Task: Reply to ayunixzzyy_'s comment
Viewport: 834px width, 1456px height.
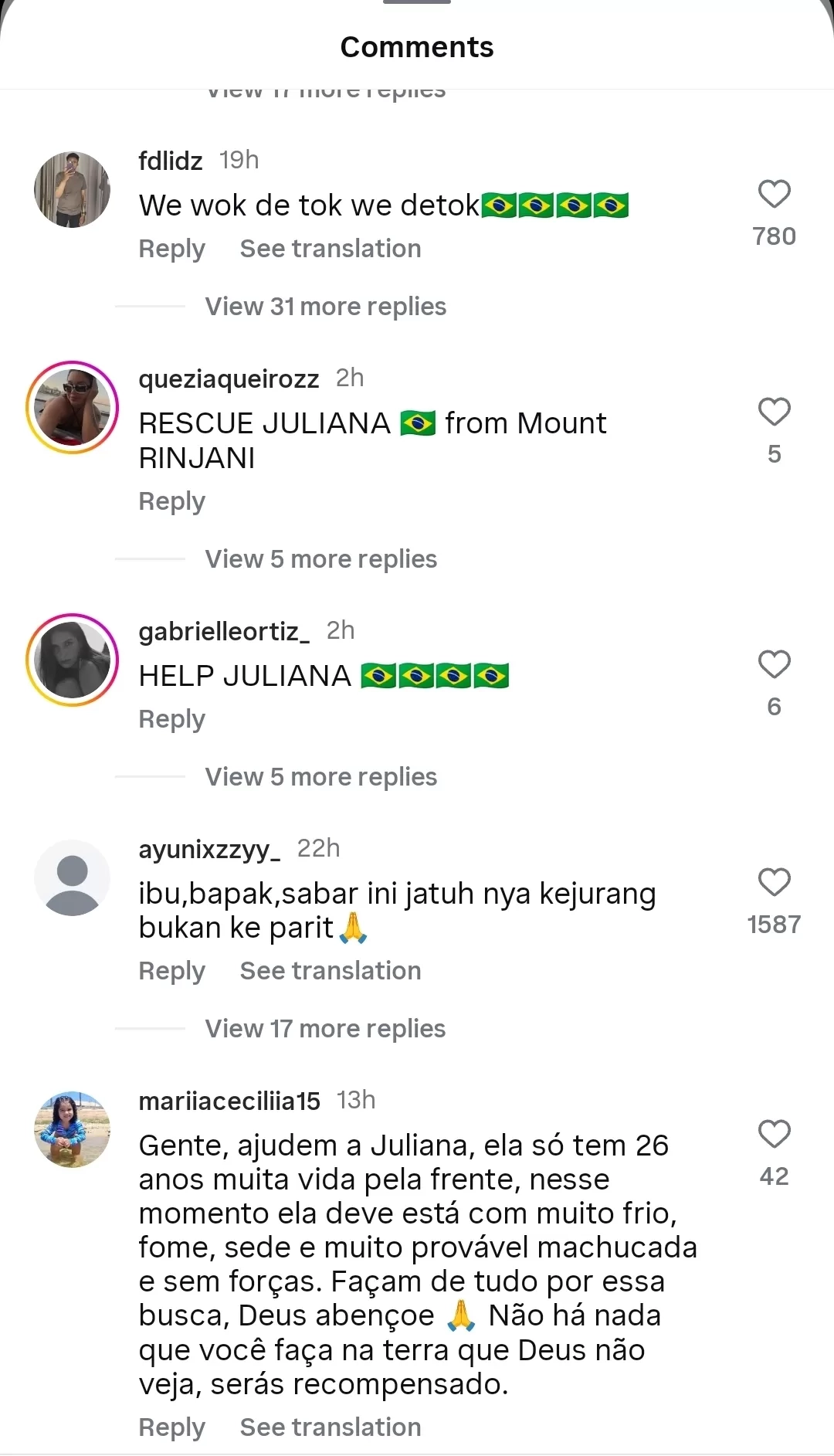Action: click(x=171, y=971)
